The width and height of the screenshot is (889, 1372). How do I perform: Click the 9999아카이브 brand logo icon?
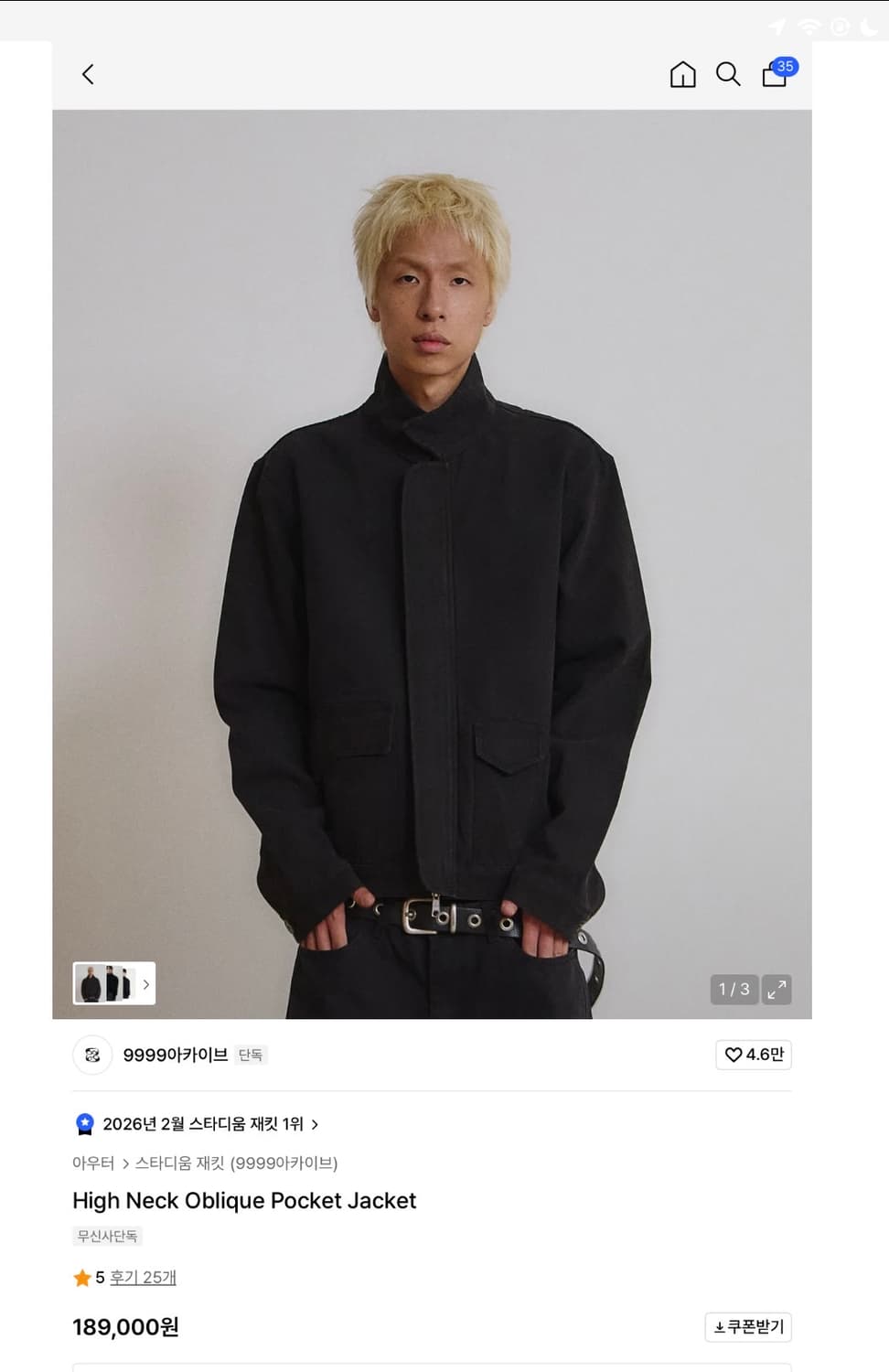tap(91, 1055)
